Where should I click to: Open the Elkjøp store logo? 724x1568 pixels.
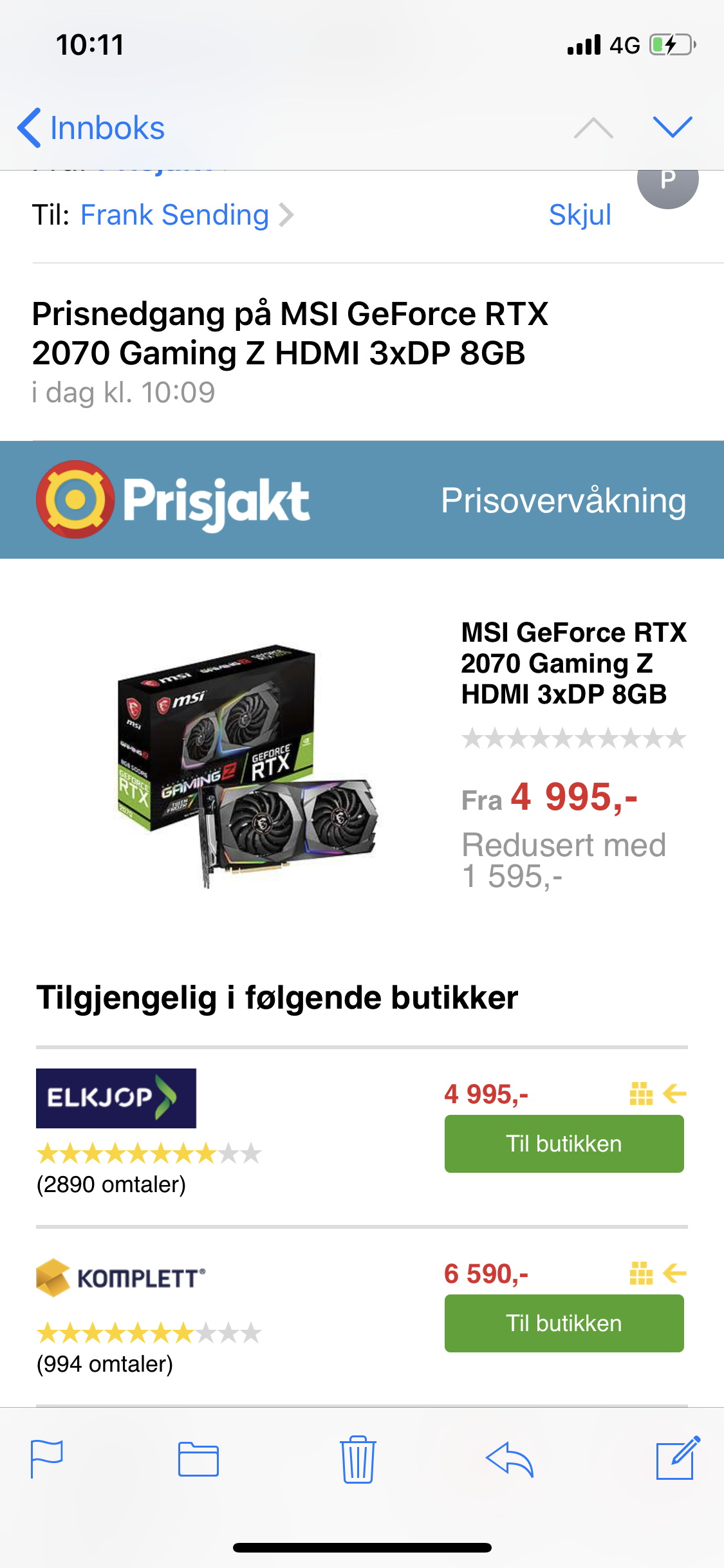tap(116, 1098)
